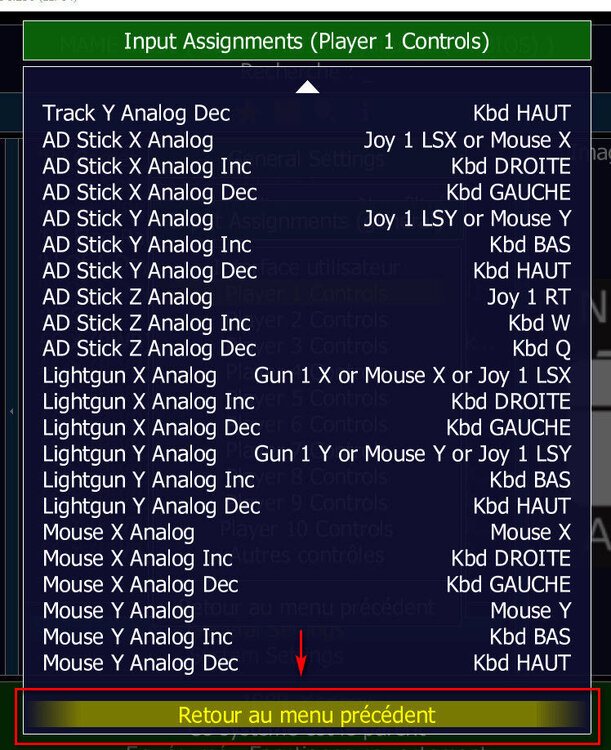Choose AD Stick X Analog Inc row
Viewport: 611px width, 750px height.
point(306,166)
